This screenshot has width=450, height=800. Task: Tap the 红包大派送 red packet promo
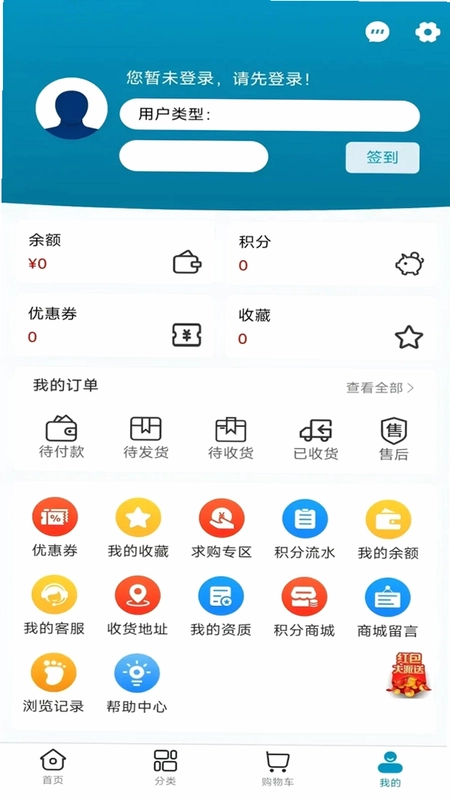coord(408,673)
